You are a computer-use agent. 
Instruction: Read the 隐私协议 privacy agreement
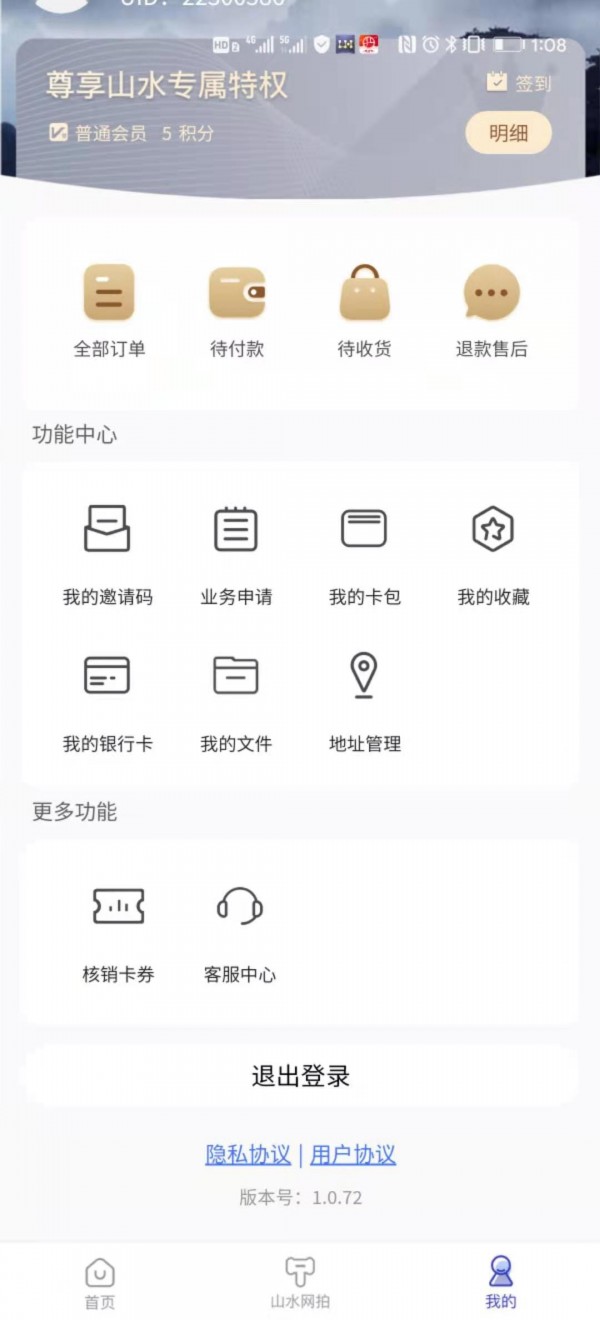coord(248,1155)
